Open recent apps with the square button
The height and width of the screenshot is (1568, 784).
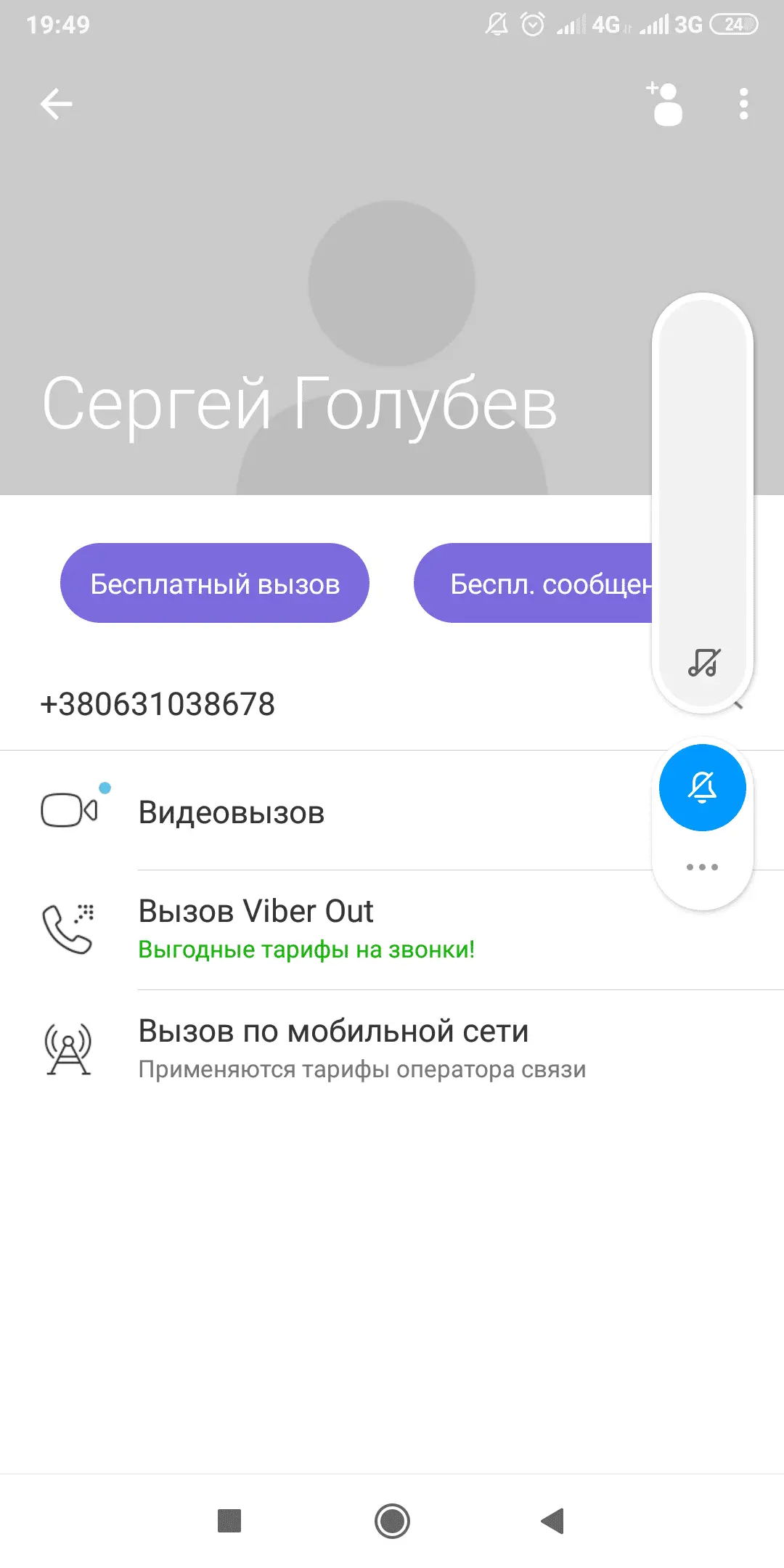pyautogui.click(x=229, y=1521)
